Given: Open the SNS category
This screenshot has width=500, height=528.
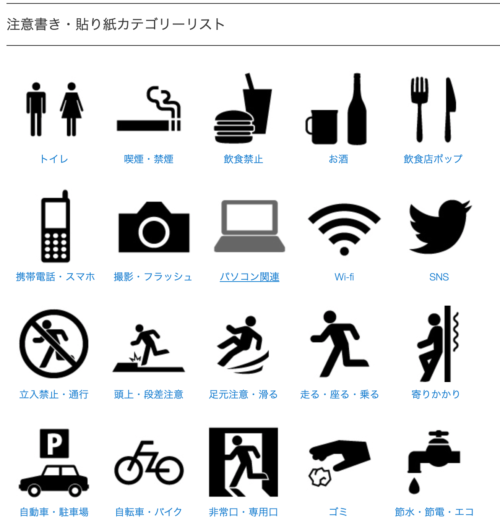Looking at the screenshot, I should point(439,277).
